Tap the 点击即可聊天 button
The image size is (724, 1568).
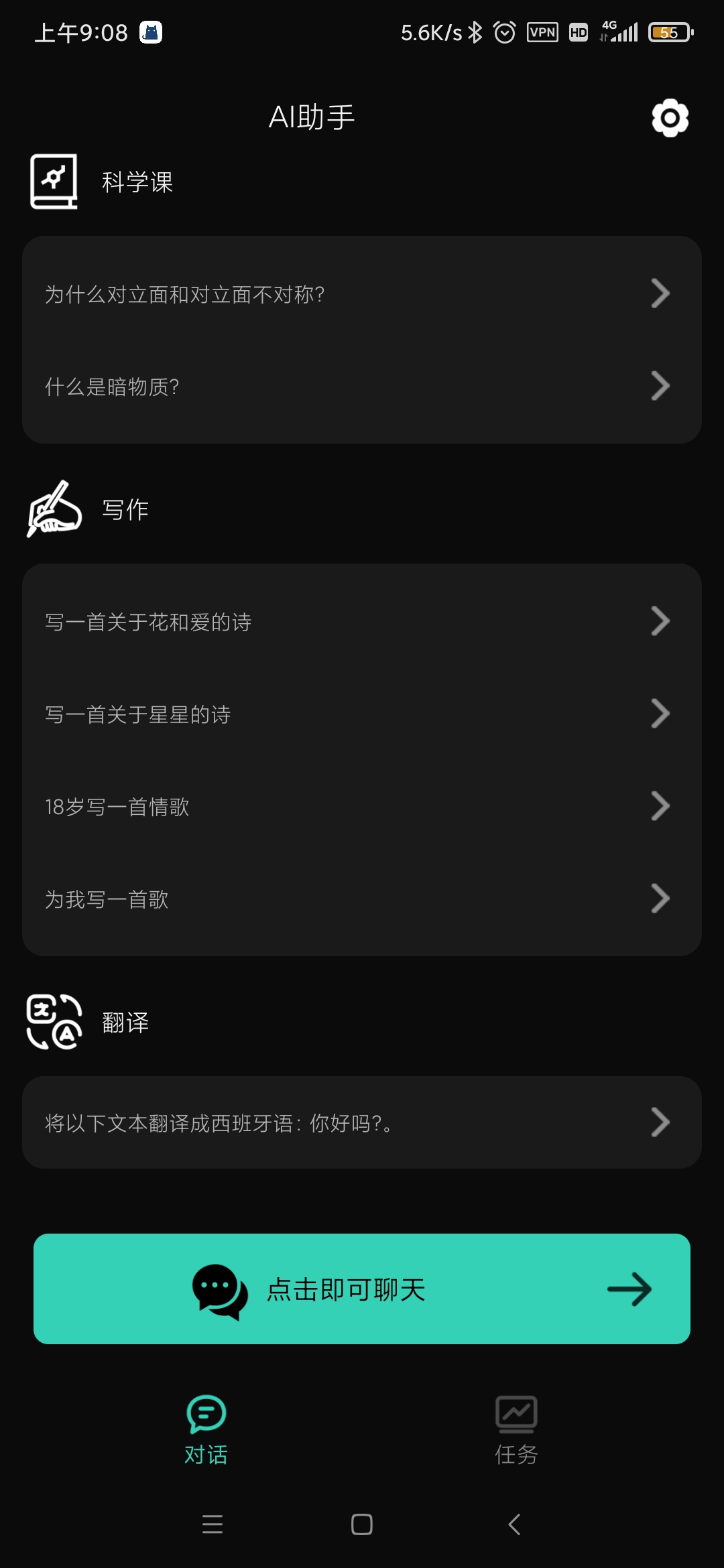(x=362, y=1289)
